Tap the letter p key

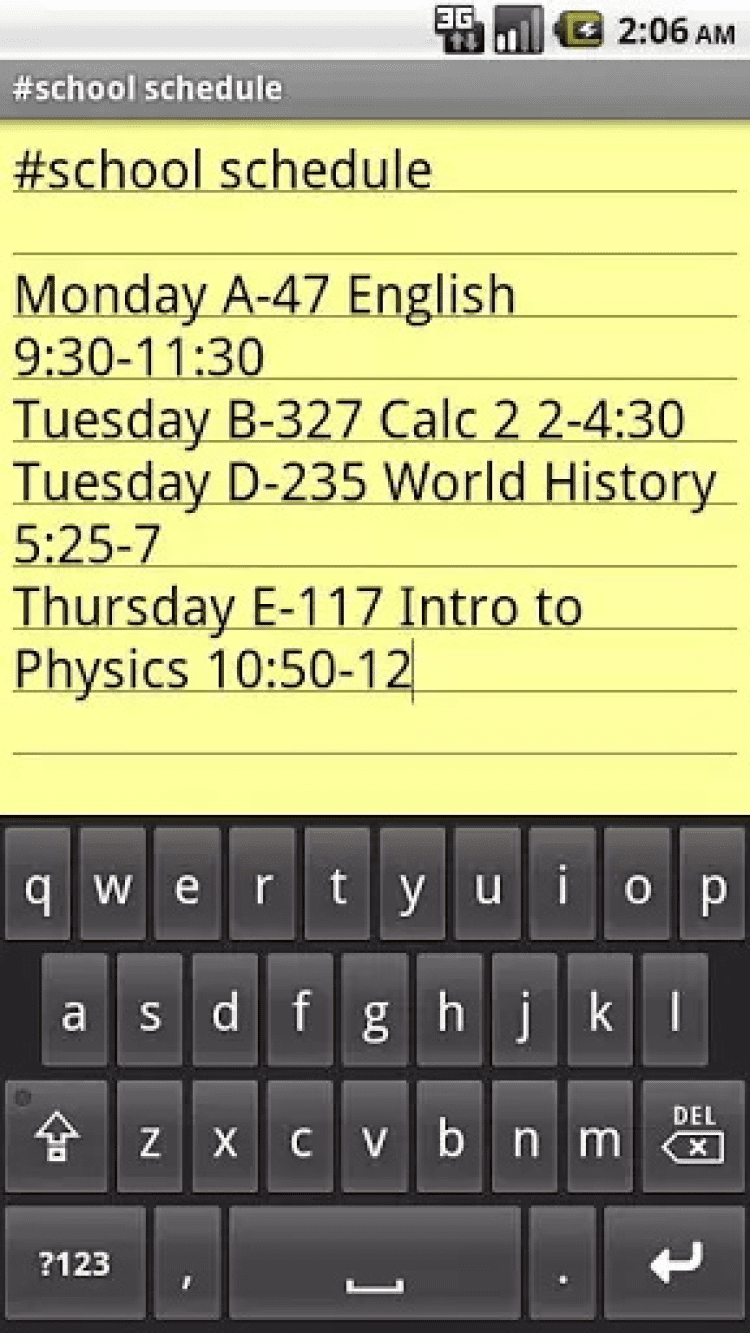click(712, 886)
